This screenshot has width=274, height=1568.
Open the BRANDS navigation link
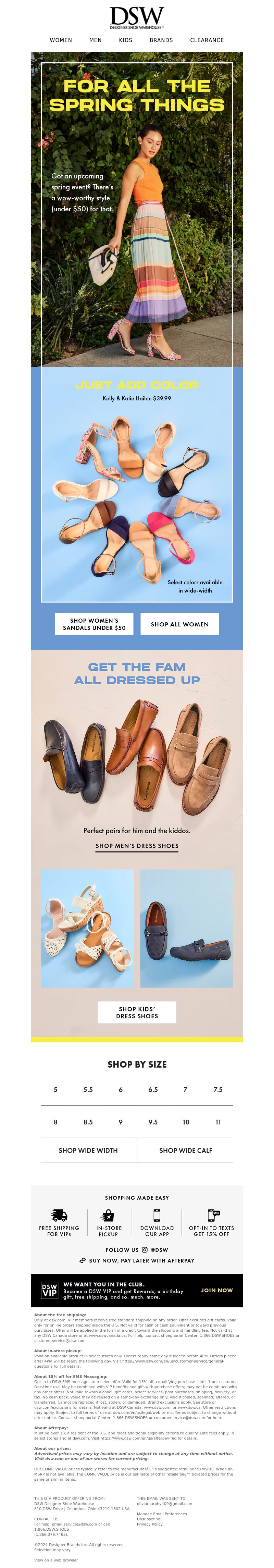[161, 40]
